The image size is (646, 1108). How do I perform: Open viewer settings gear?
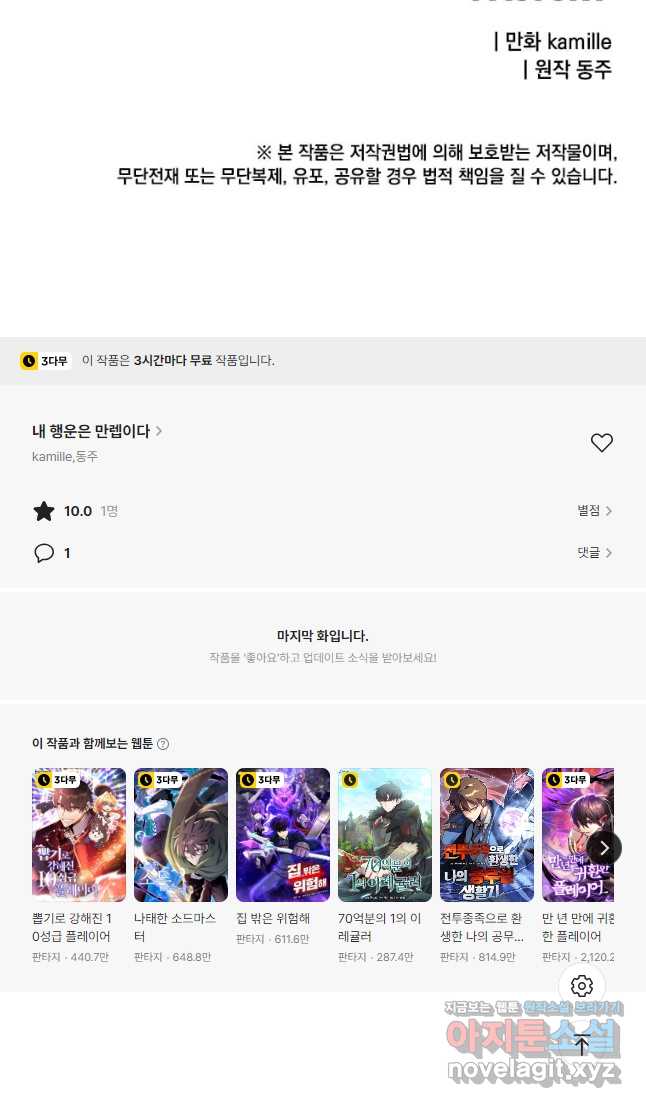coord(582,986)
